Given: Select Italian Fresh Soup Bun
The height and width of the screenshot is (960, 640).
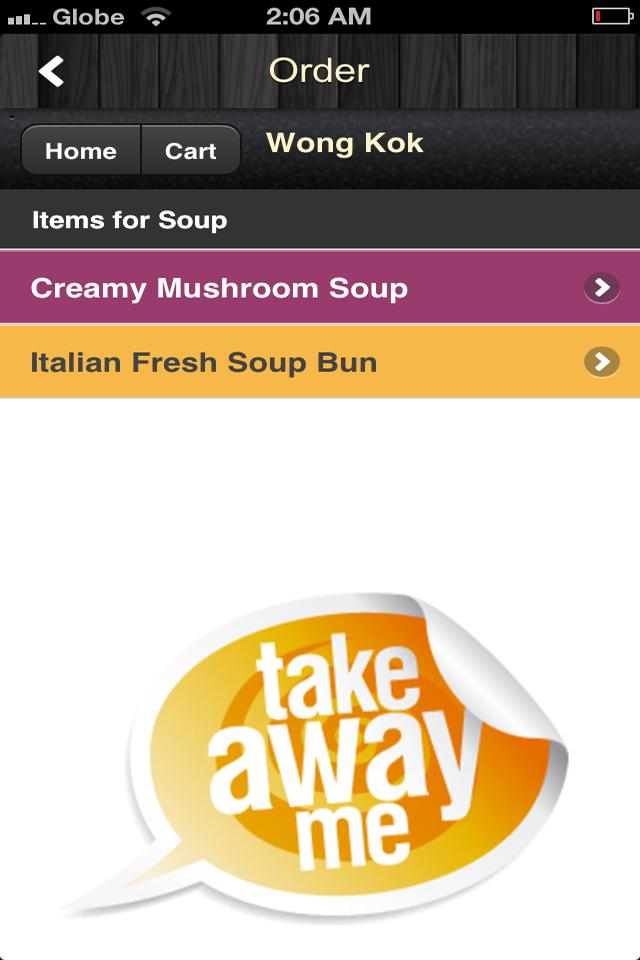Looking at the screenshot, I should click(320, 362).
